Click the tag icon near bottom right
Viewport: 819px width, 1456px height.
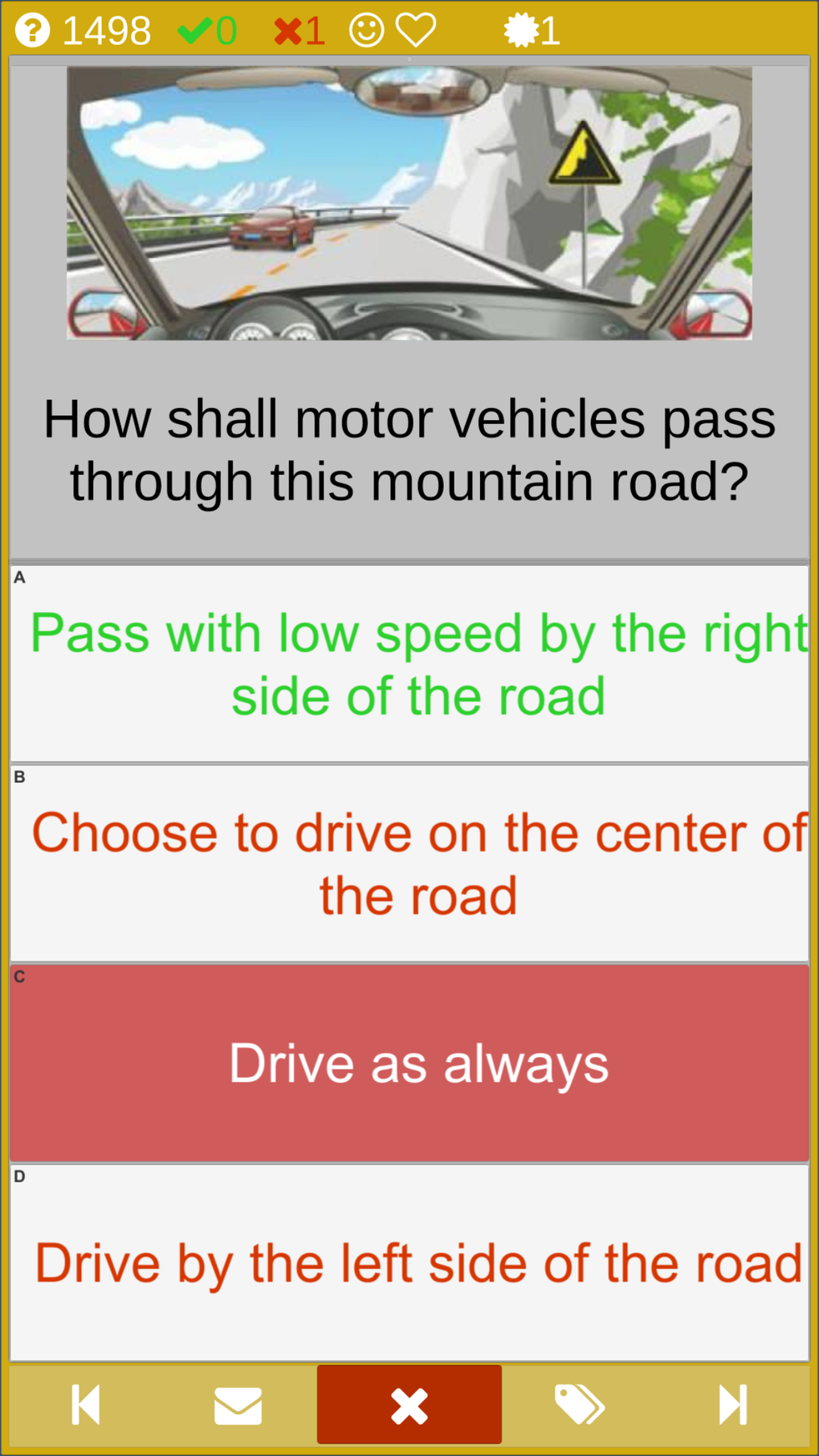point(581,1405)
